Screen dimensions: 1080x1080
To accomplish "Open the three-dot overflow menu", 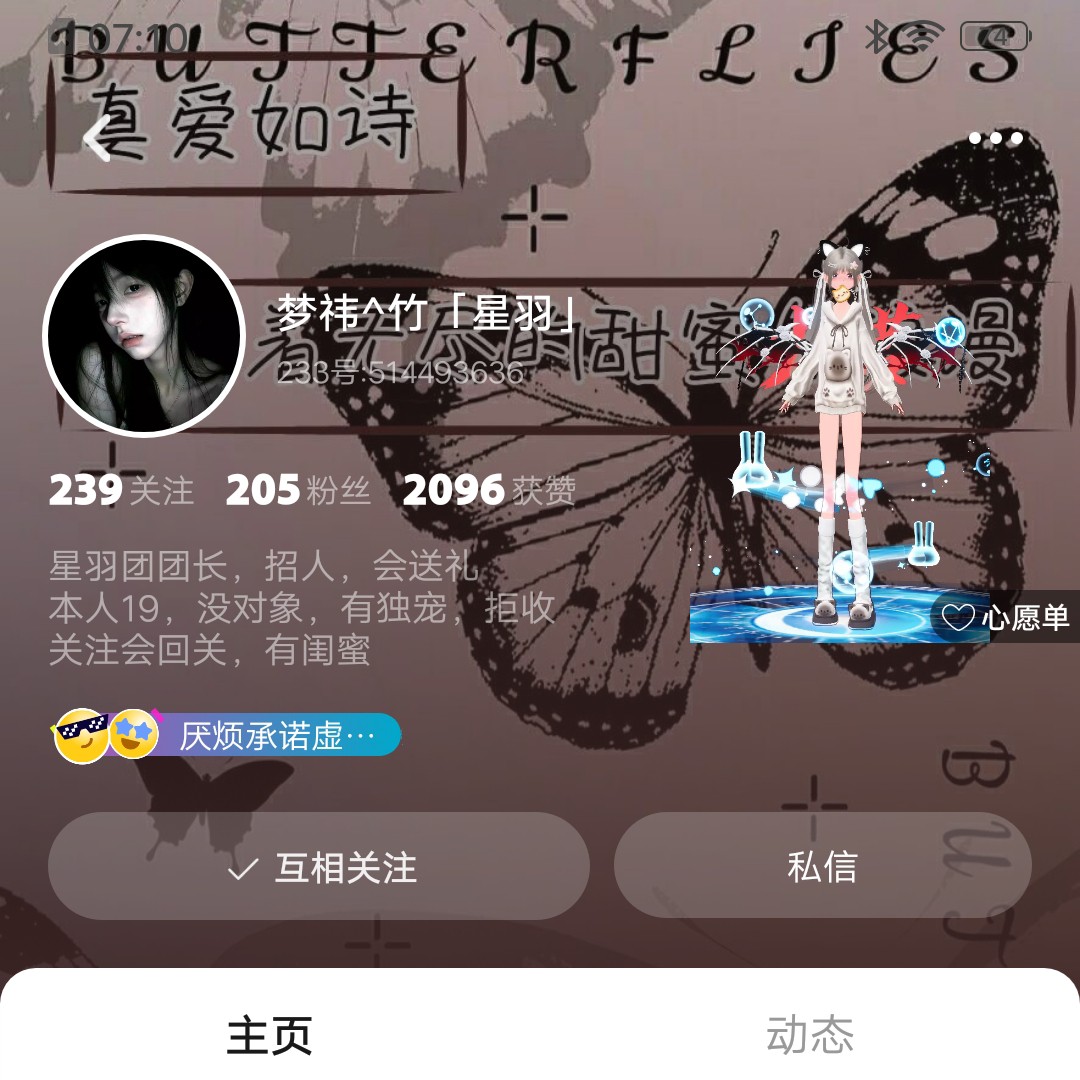I will pos(995,139).
